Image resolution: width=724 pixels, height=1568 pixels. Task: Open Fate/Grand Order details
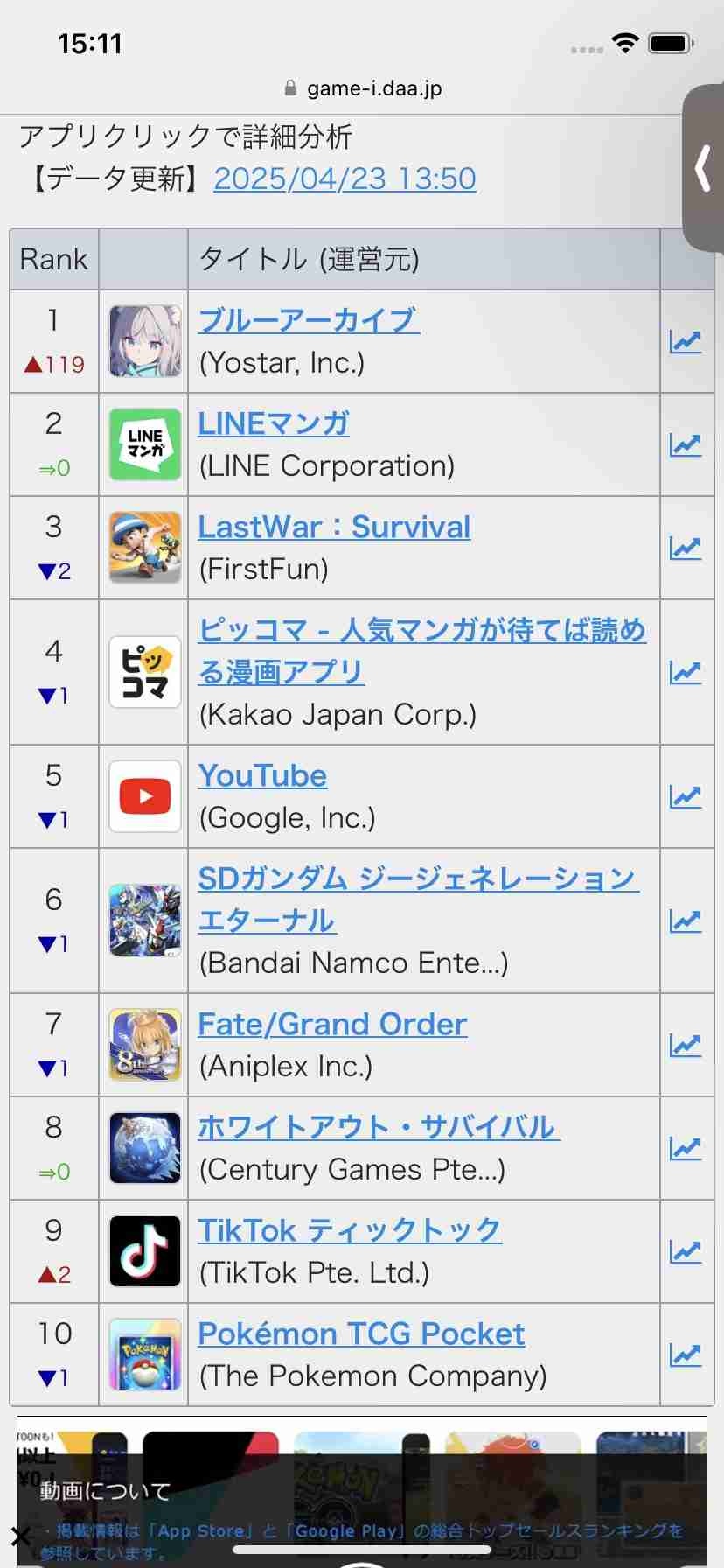332,1024
